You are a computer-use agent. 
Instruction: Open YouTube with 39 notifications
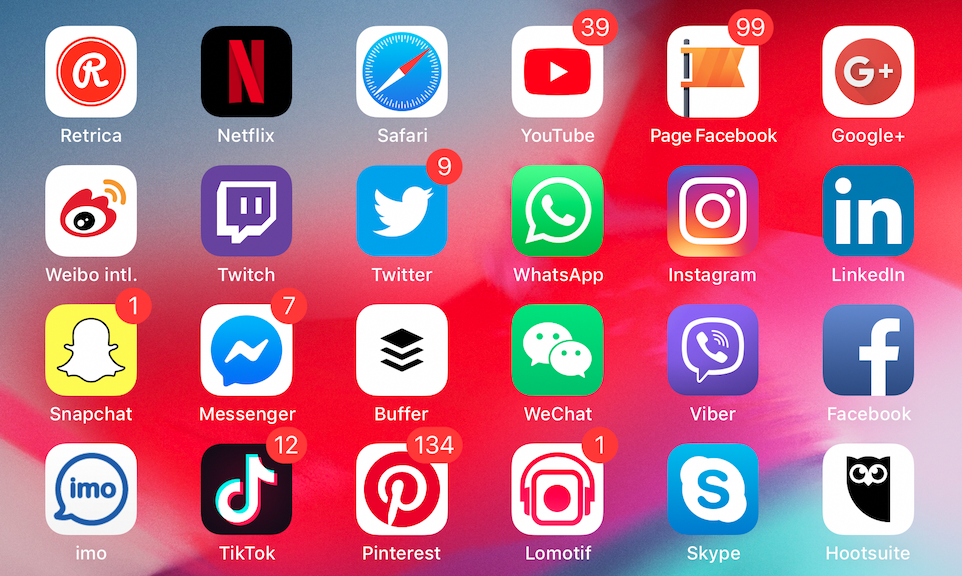pos(557,72)
